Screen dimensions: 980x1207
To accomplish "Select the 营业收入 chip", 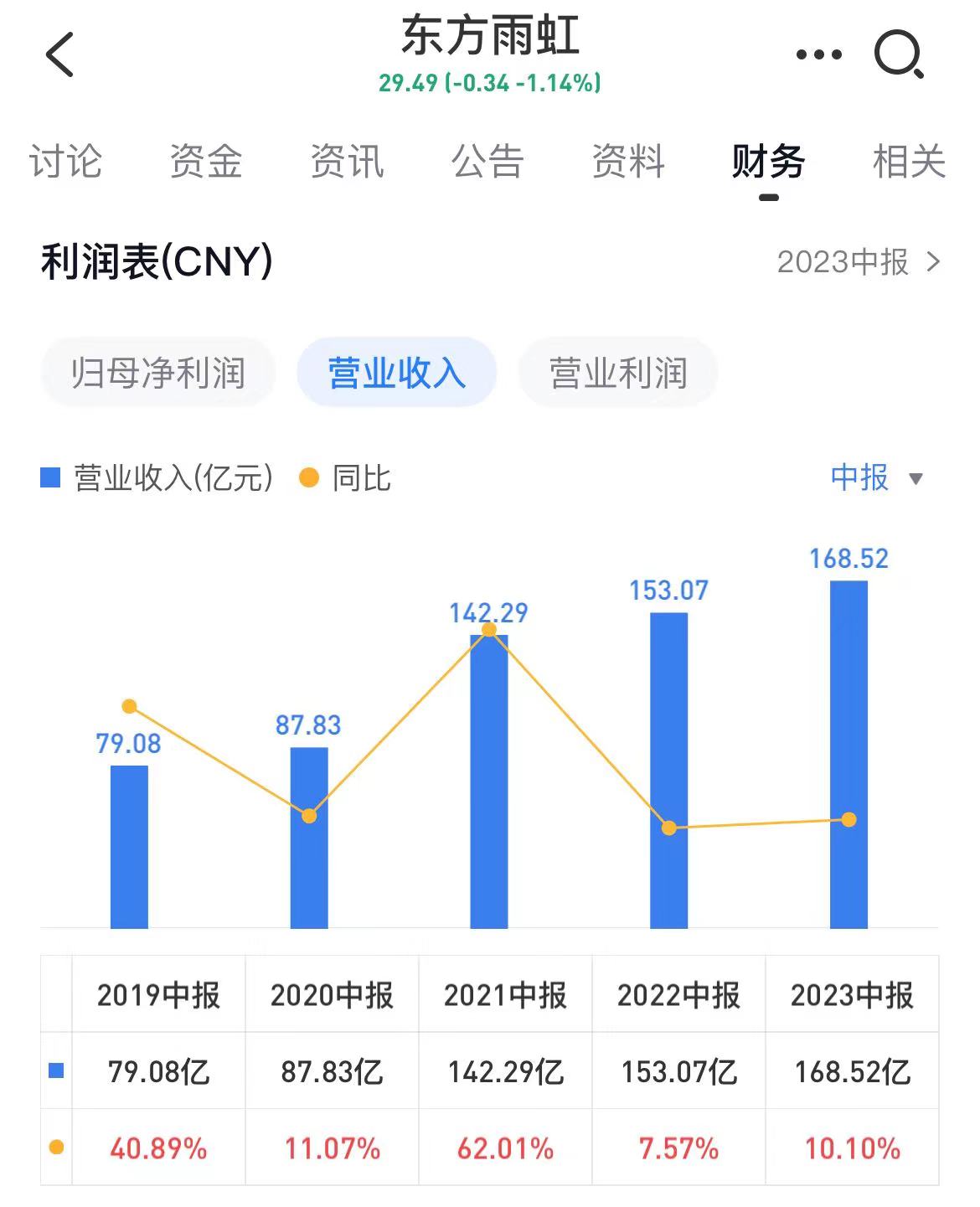I will point(397,373).
